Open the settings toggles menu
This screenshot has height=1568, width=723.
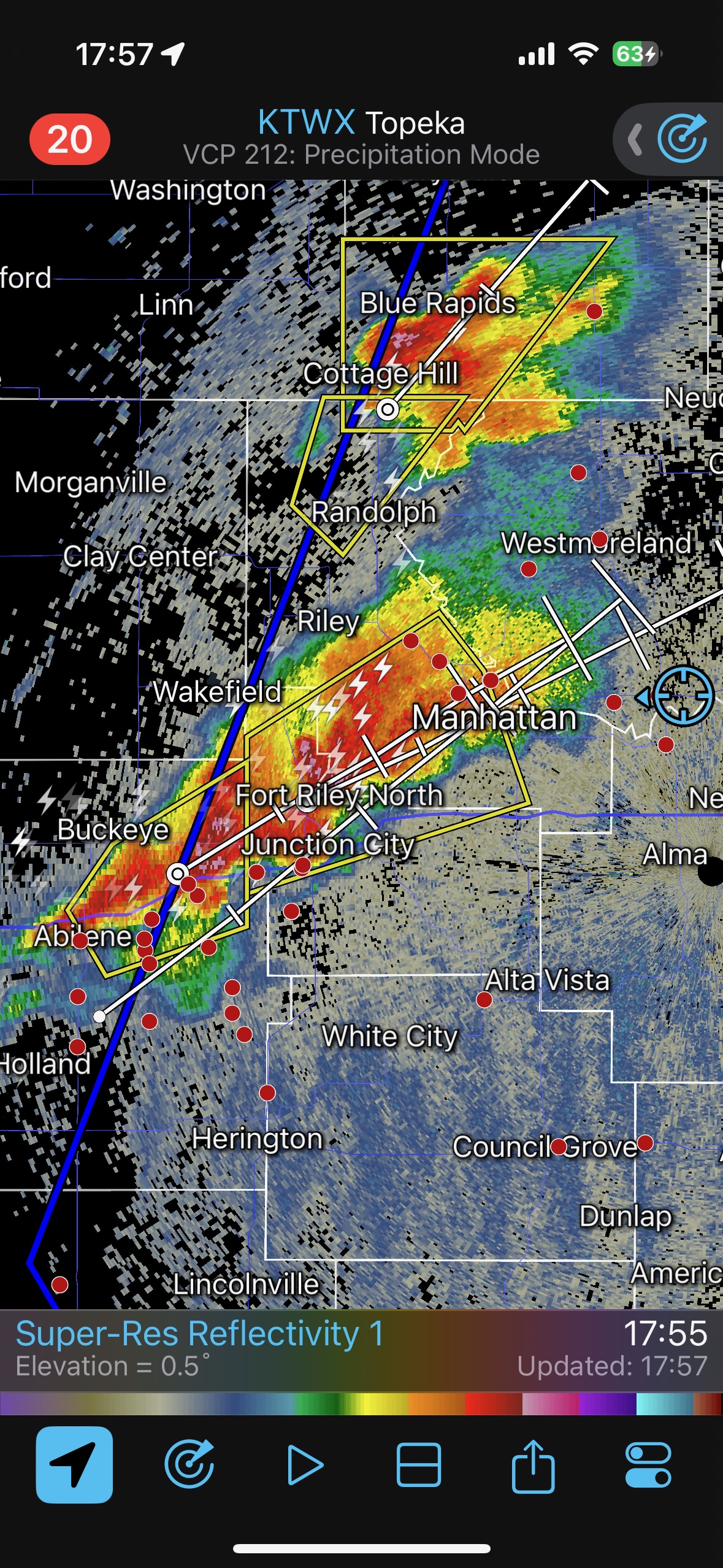tap(648, 1464)
